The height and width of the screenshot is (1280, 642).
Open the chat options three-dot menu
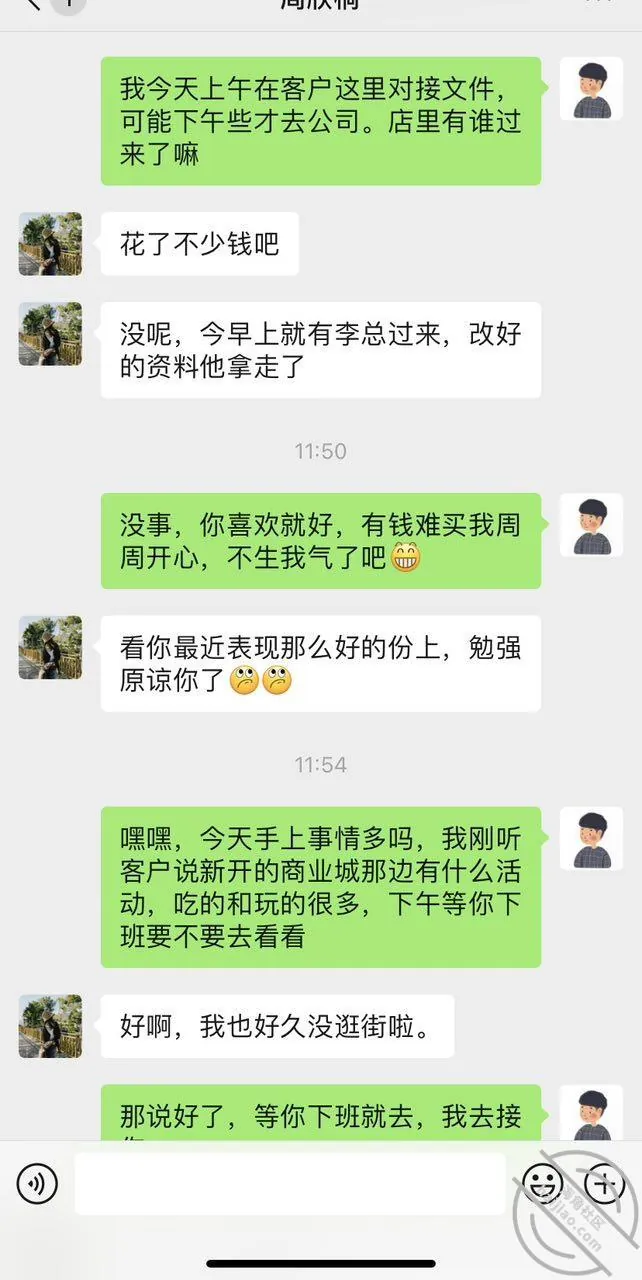(598, 3)
